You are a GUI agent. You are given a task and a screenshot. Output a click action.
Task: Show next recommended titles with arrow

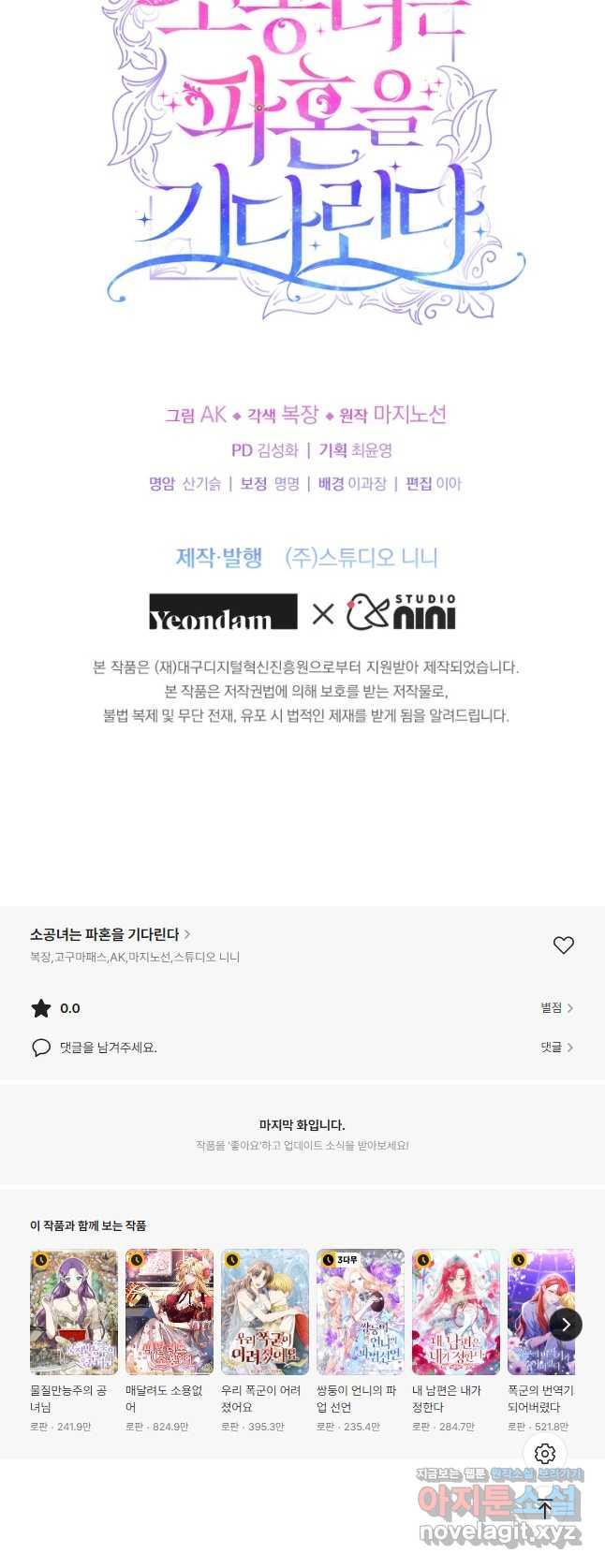click(x=566, y=1325)
